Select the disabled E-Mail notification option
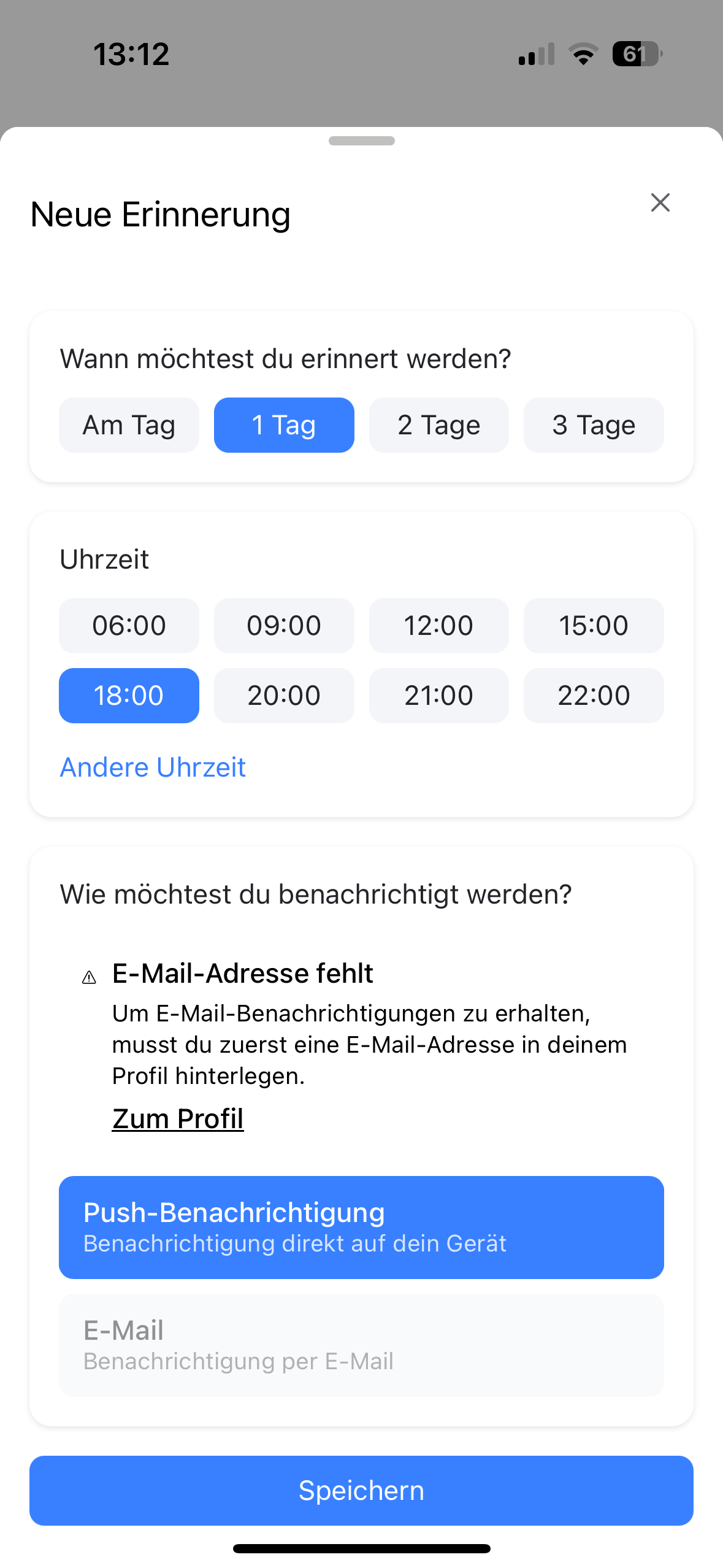 [361, 1345]
